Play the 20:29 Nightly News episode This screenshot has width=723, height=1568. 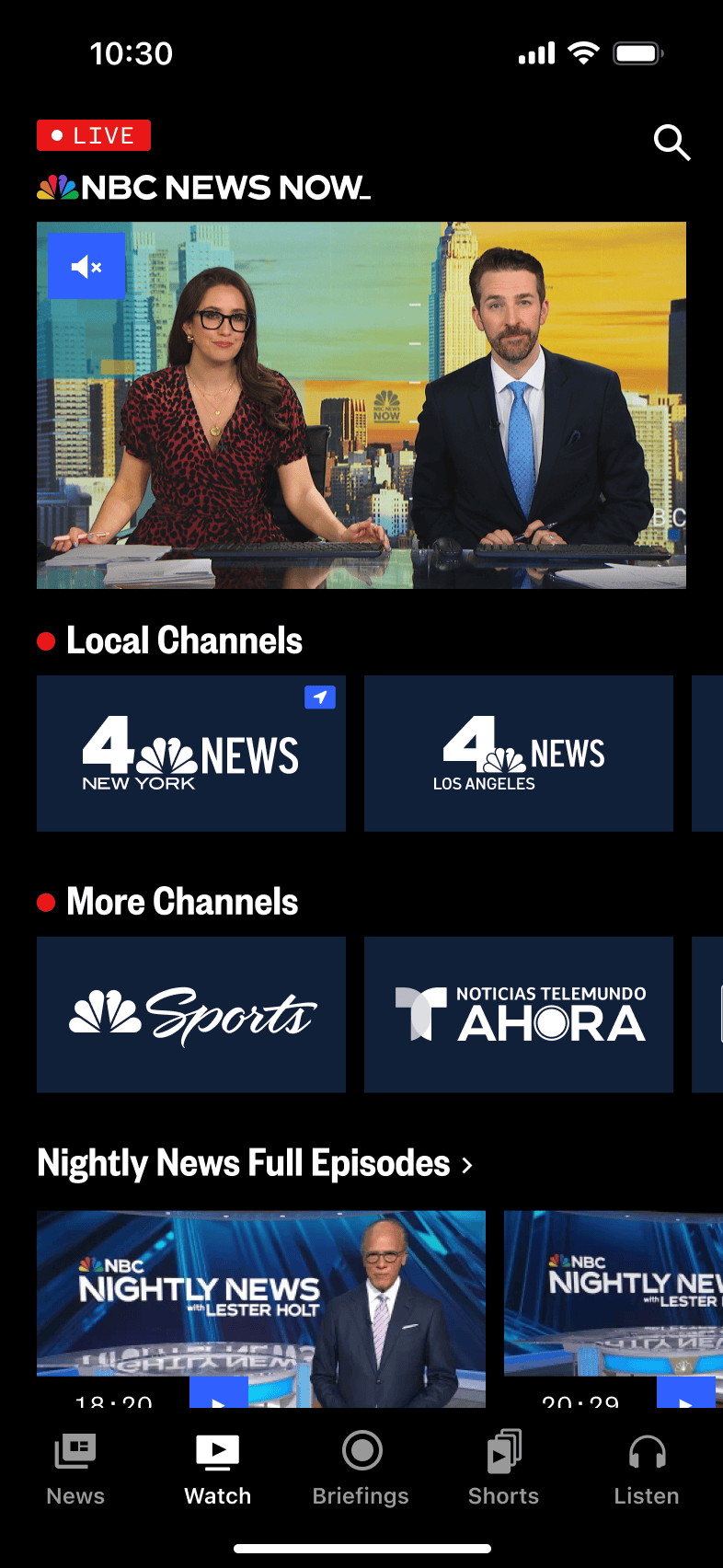coord(685,1393)
